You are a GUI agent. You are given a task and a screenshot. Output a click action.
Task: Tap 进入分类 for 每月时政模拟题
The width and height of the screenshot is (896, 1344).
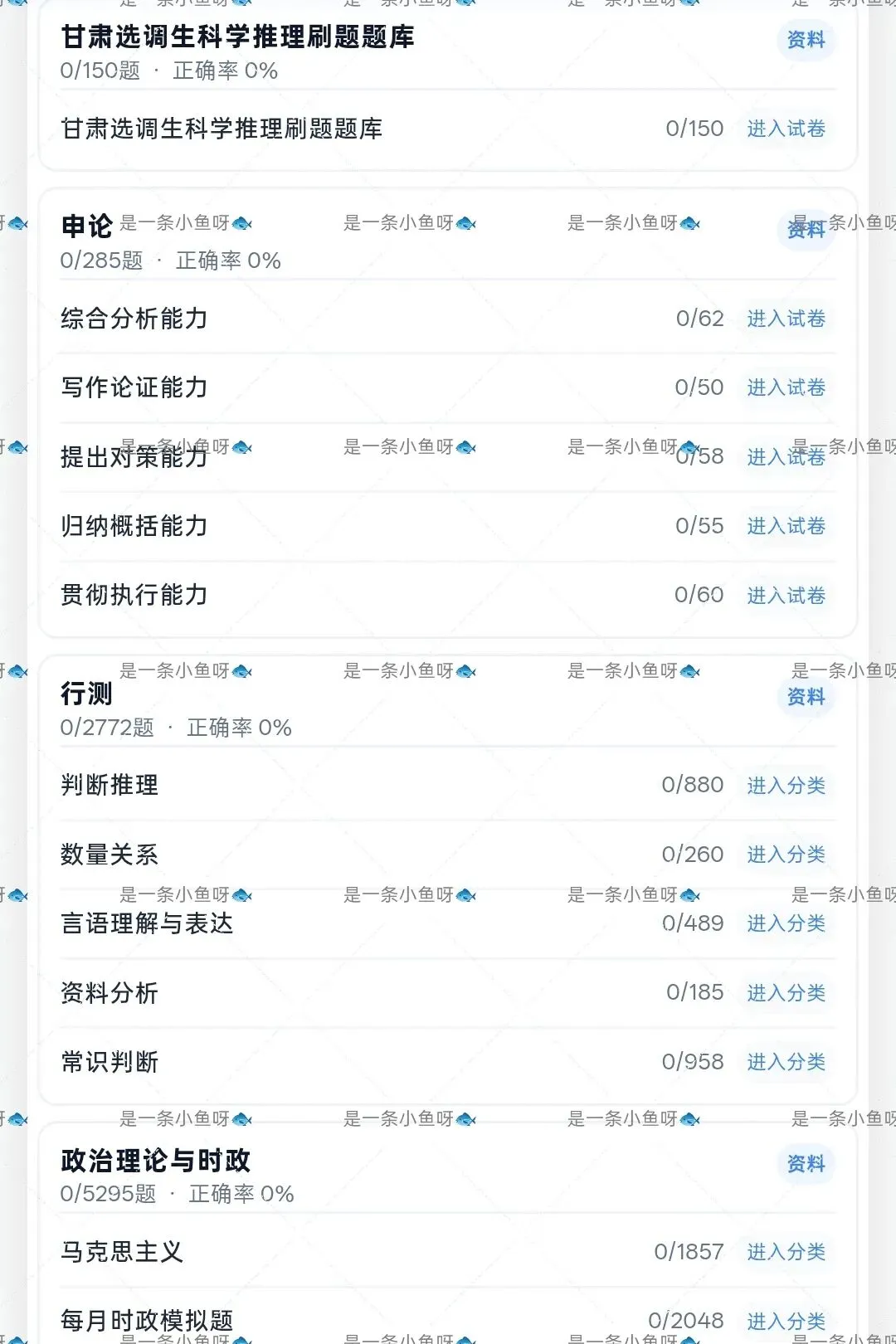pos(786,1322)
